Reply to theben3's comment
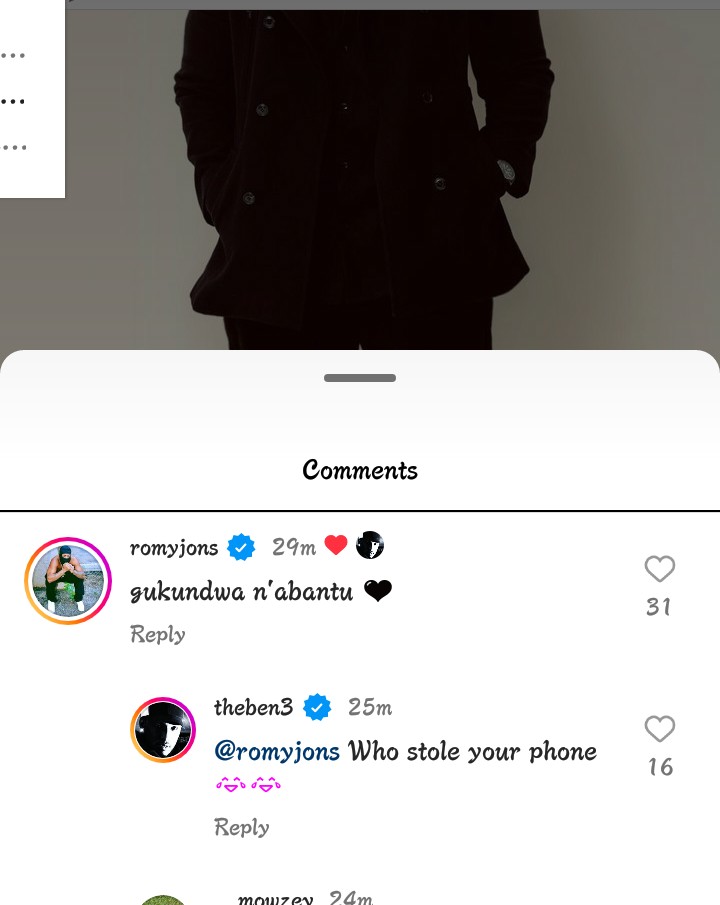The width and height of the screenshot is (720, 905). (x=241, y=827)
